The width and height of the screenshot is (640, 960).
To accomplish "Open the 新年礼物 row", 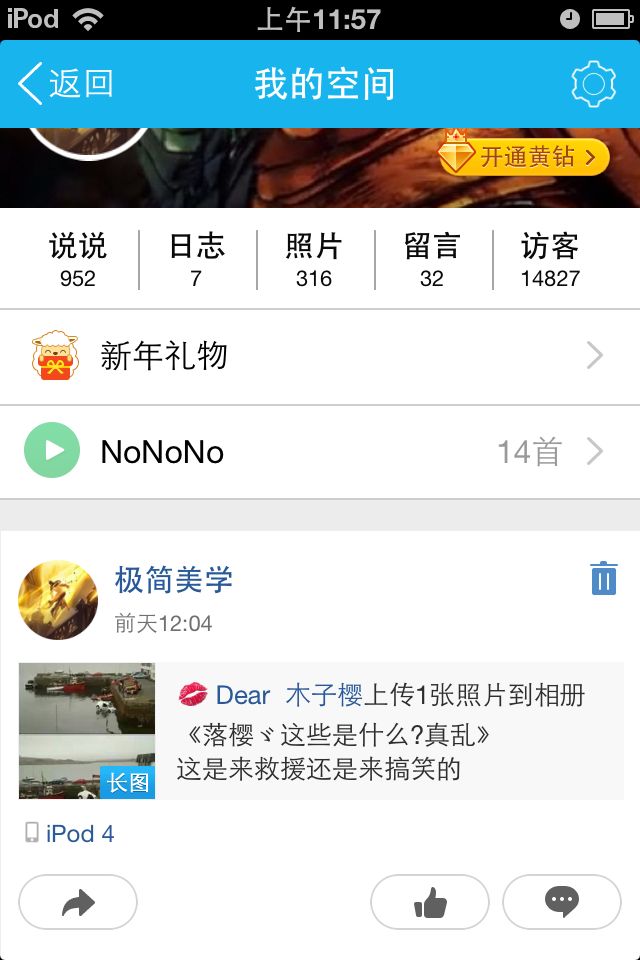I will (320, 356).
